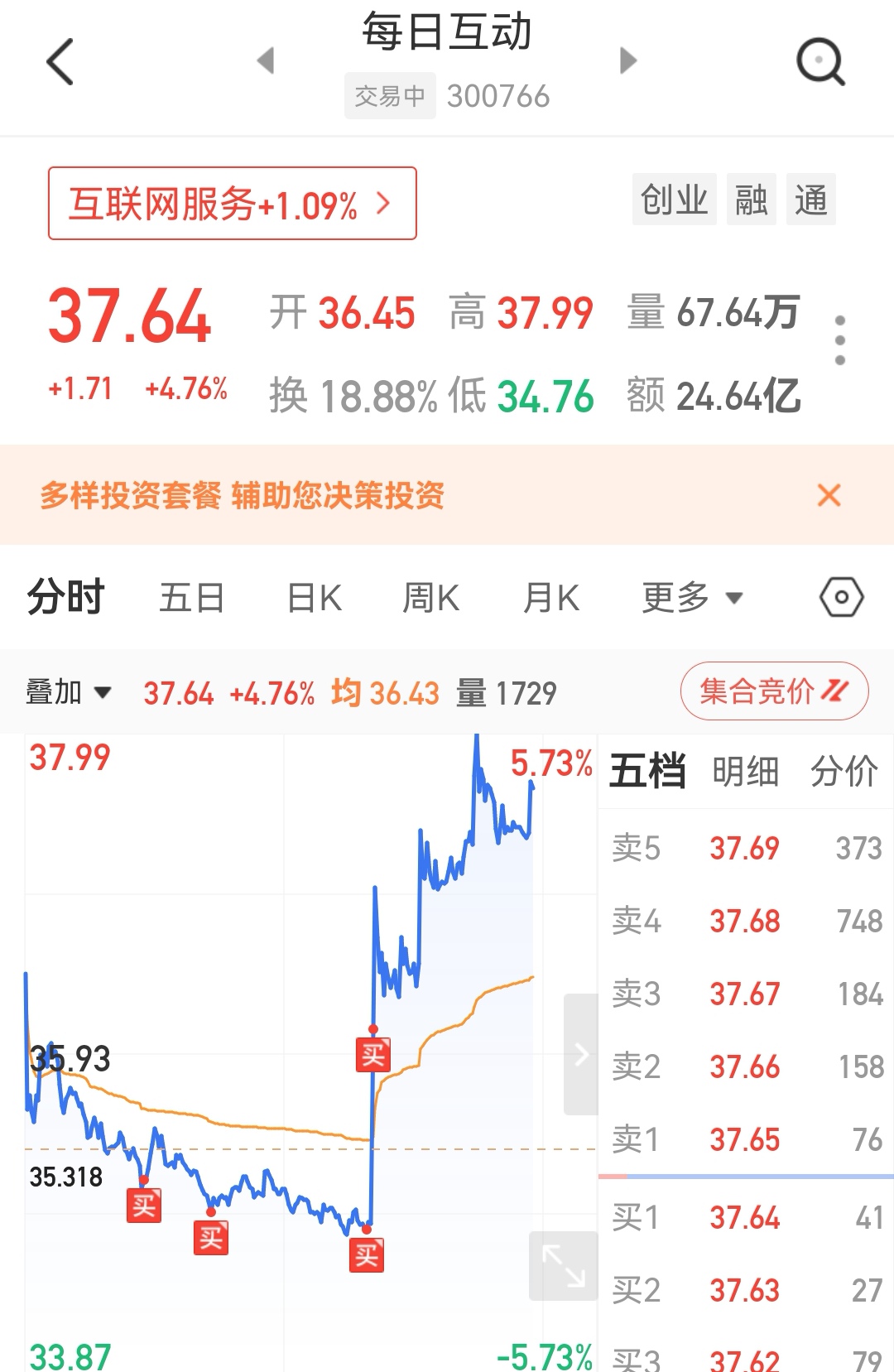Screen dimensions: 894x1372
Task: Switch to the 明细 tab
Action: point(745,772)
